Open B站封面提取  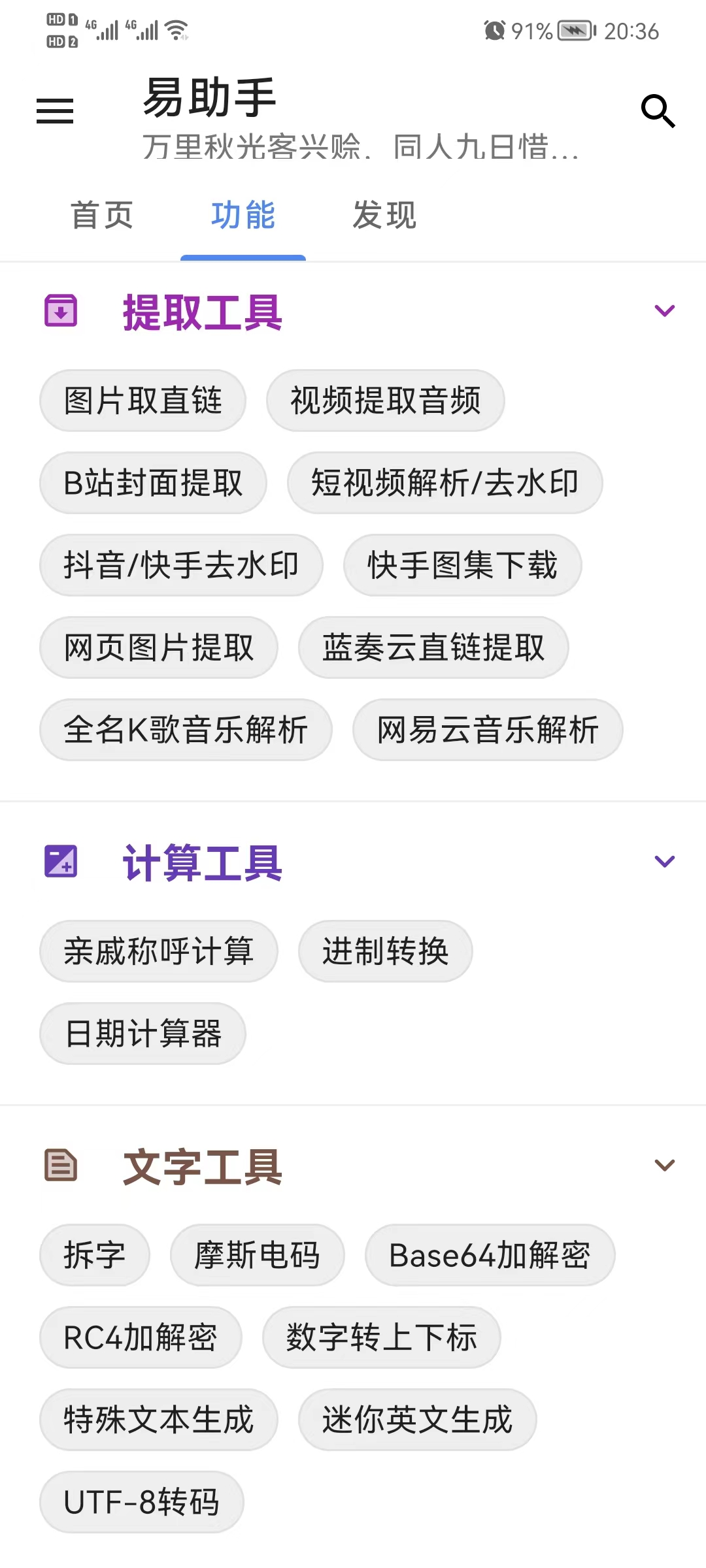click(153, 483)
